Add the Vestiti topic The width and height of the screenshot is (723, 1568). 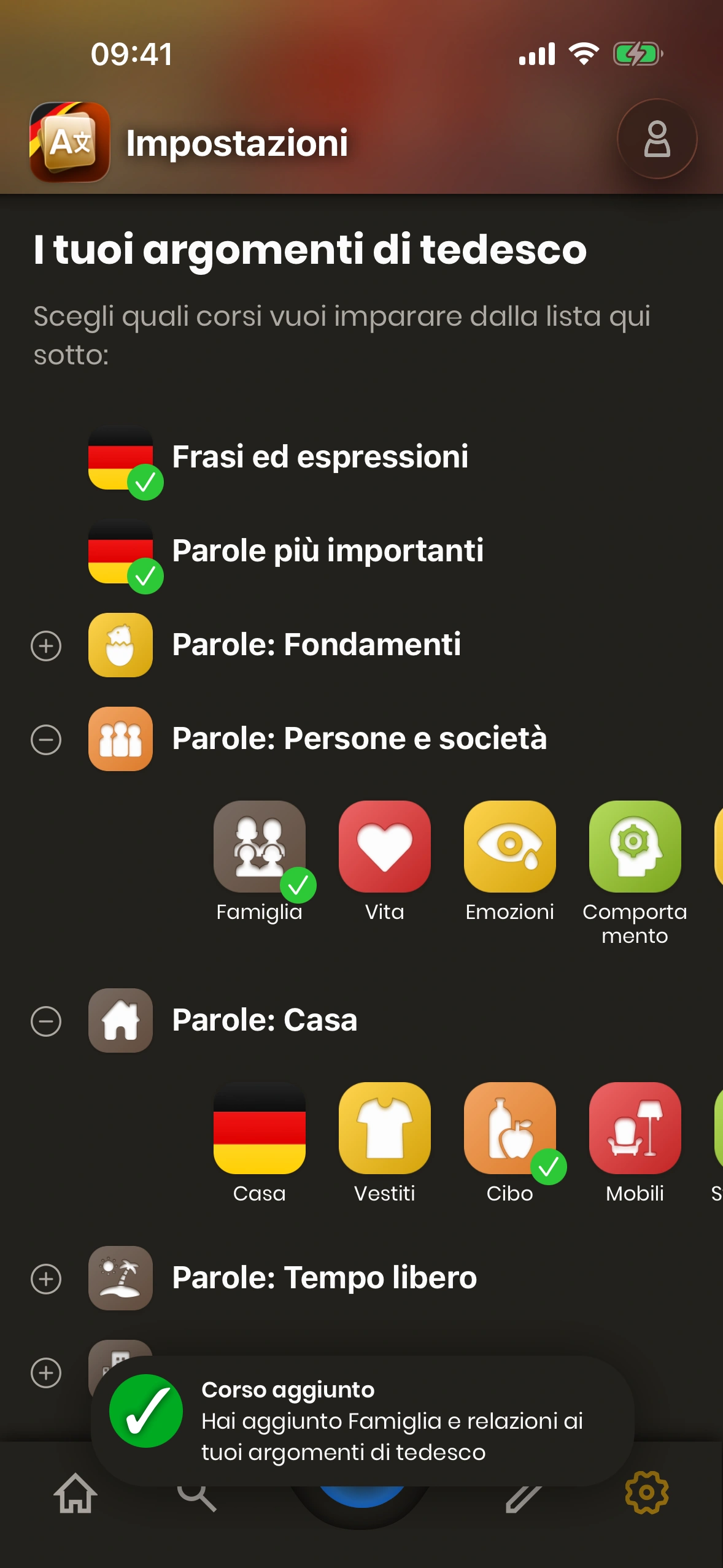(385, 1129)
